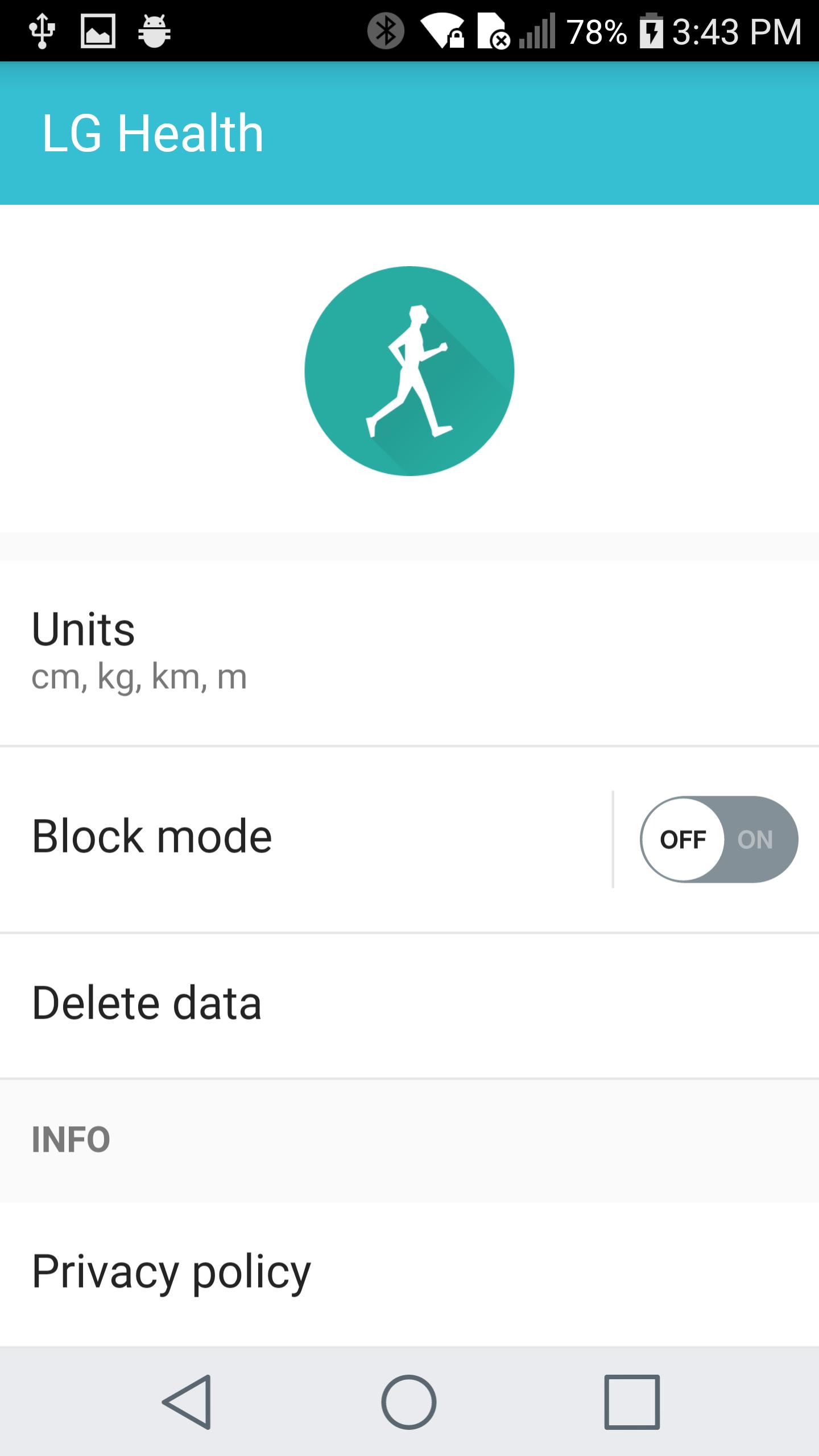
Task: Open recent apps from navigation bar
Action: (632, 1401)
